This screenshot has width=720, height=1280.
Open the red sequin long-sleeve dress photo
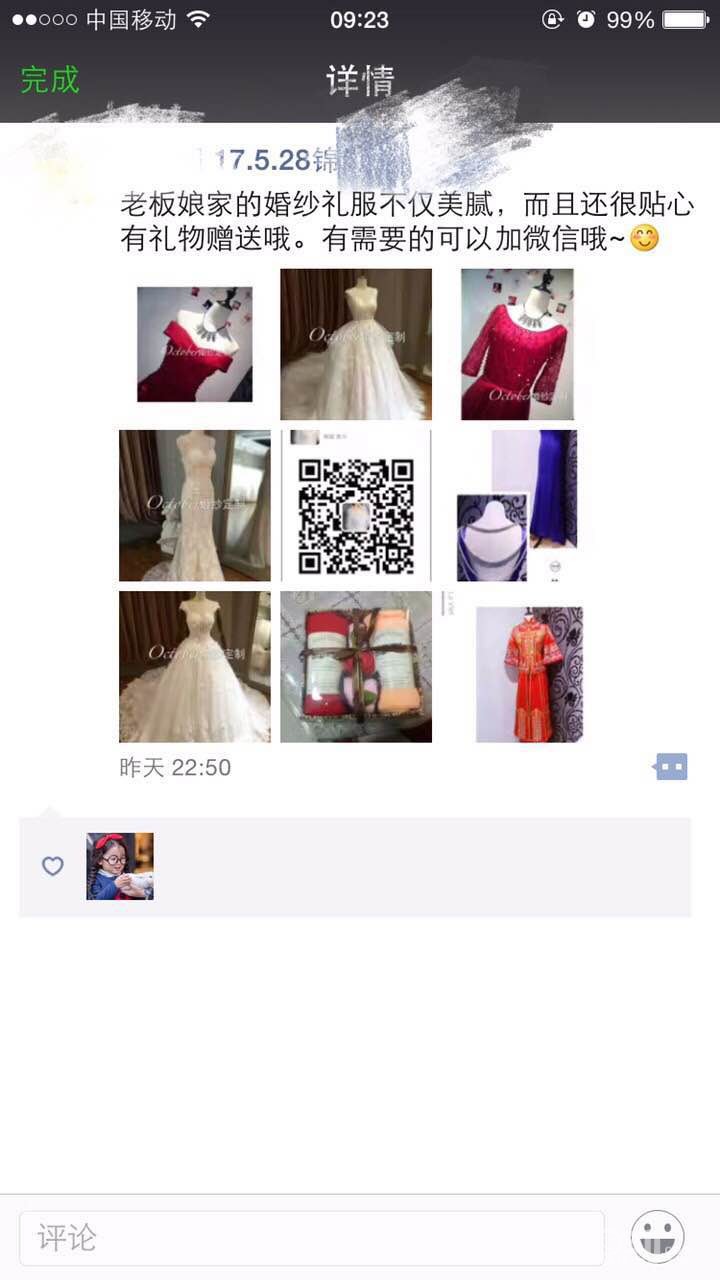517,344
